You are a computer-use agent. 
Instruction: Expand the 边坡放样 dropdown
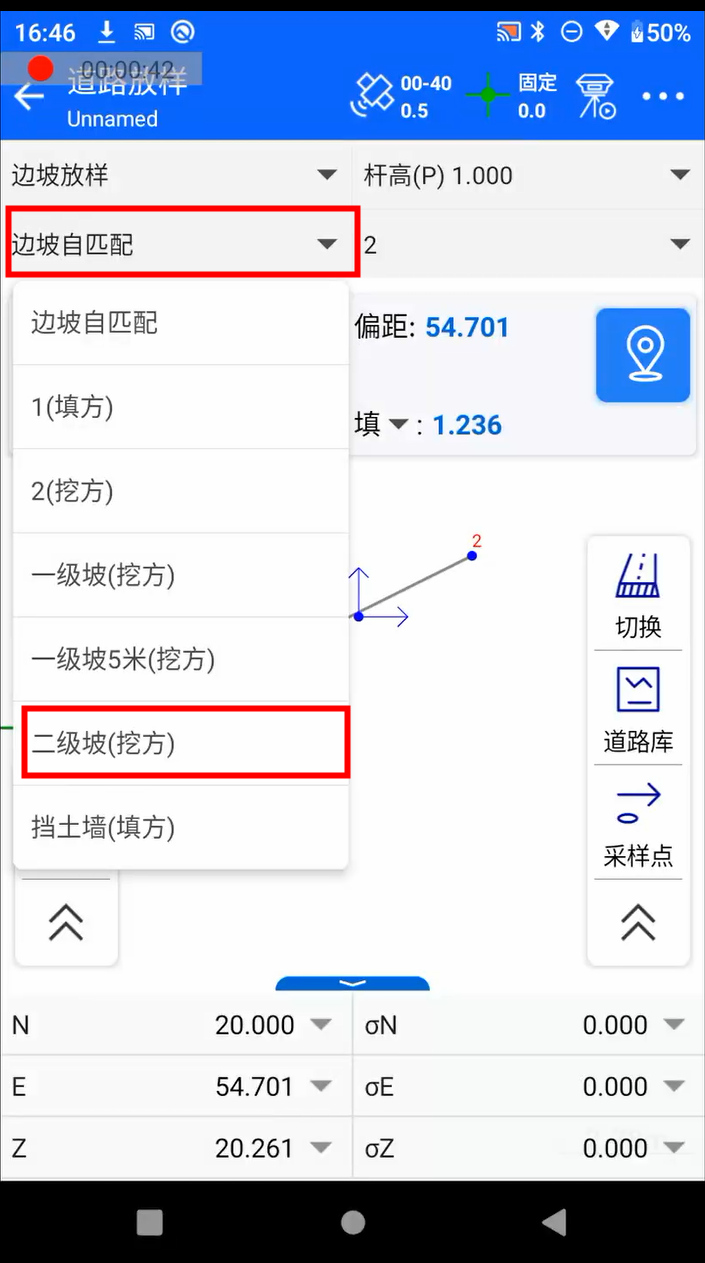pyautogui.click(x=175, y=175)
